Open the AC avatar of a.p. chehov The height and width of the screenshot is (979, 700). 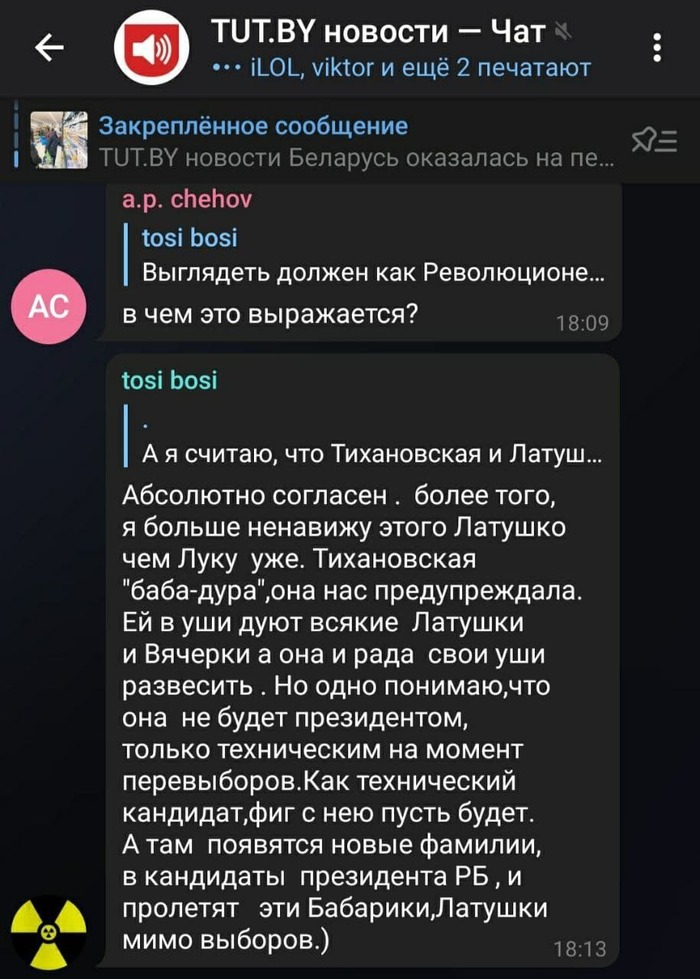tap(48, 307)
